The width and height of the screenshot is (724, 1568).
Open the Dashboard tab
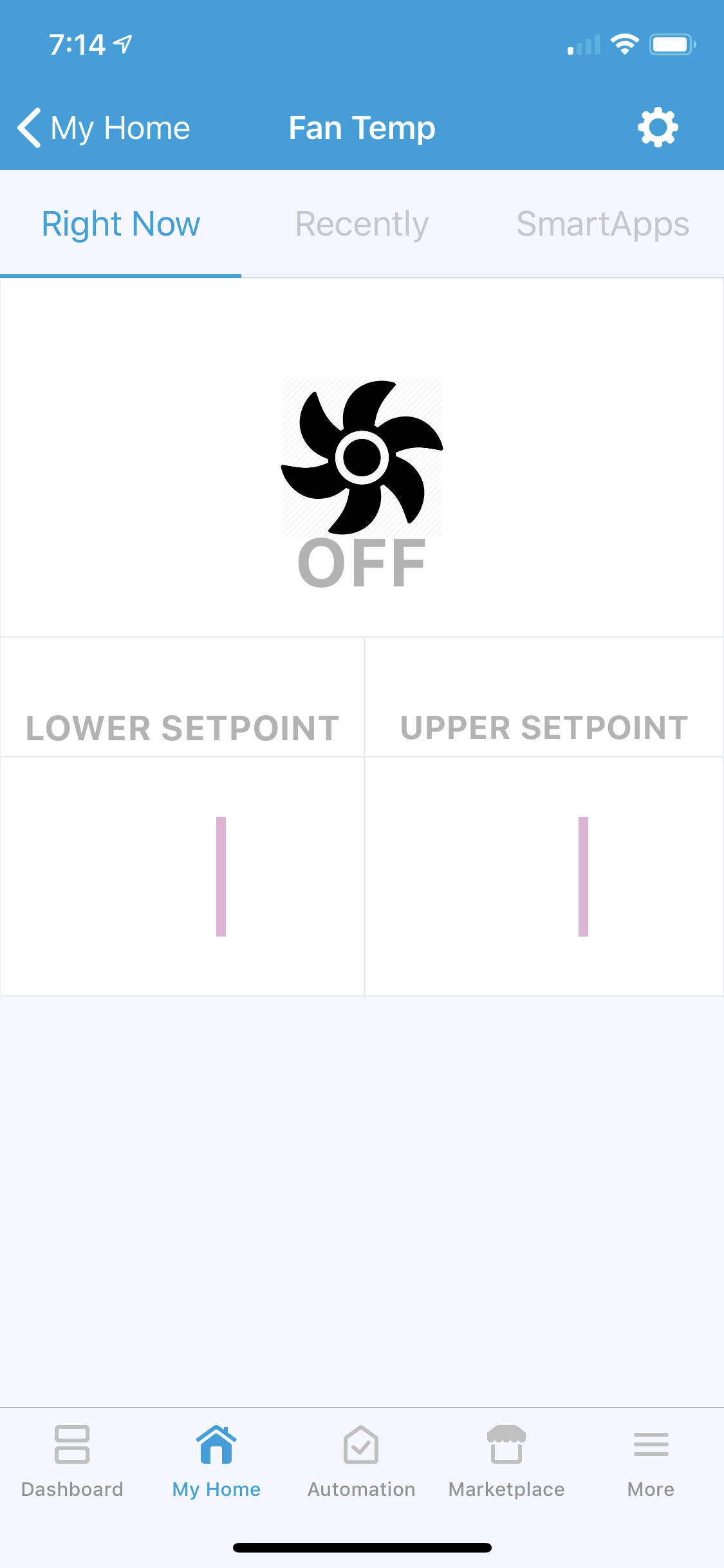(x=72, y=1462)
